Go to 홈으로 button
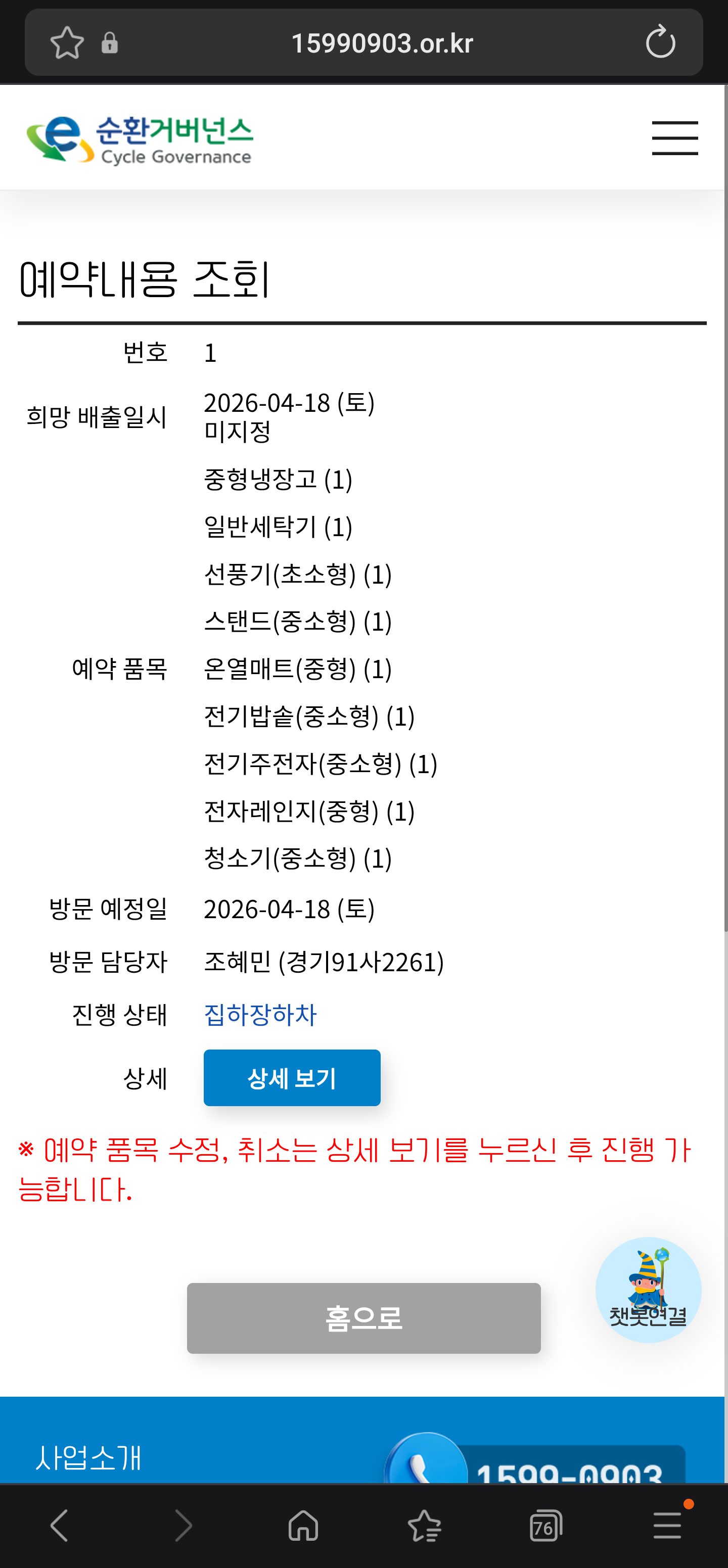The width and height of the screenshot is (728, 1568). tap(363, 1318)
